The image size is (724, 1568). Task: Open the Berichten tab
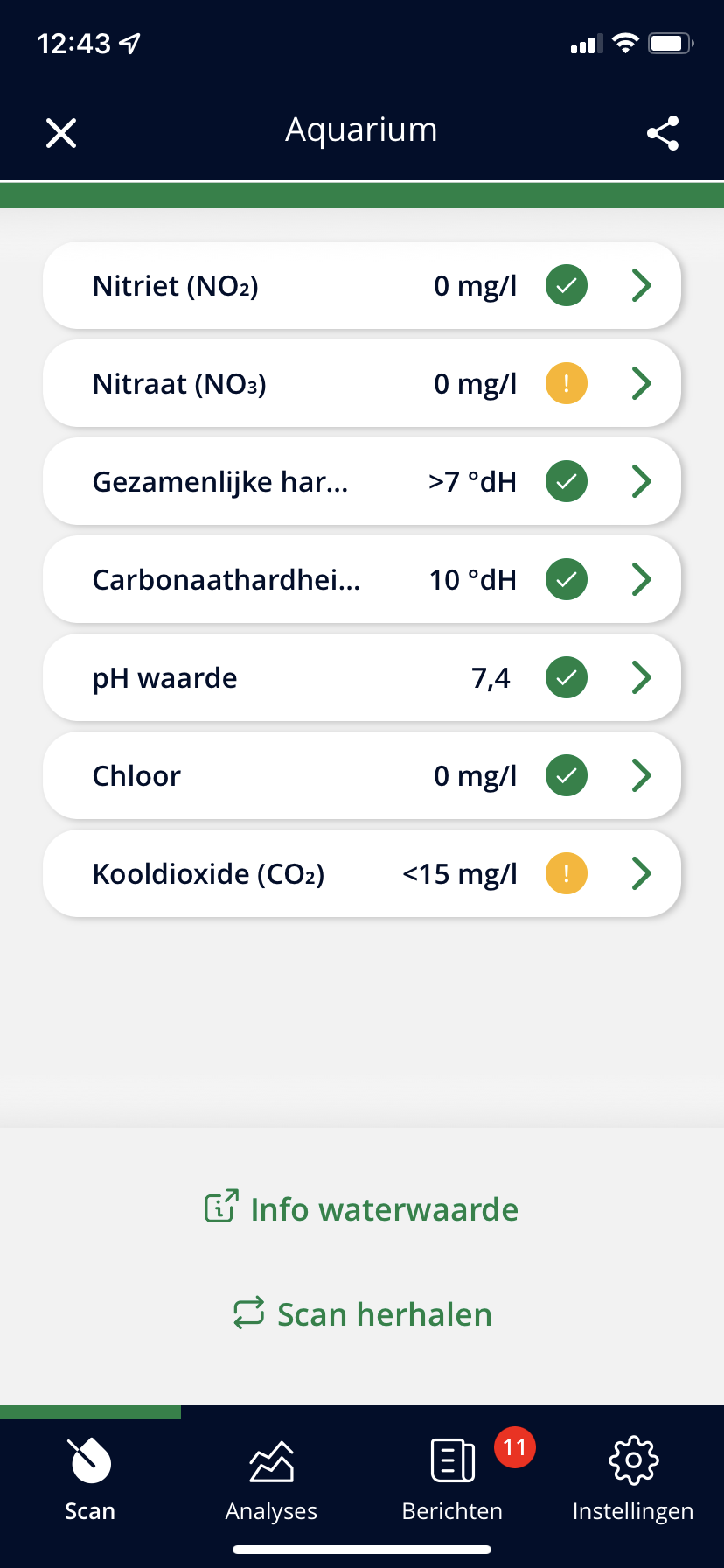pos(452,1479)
